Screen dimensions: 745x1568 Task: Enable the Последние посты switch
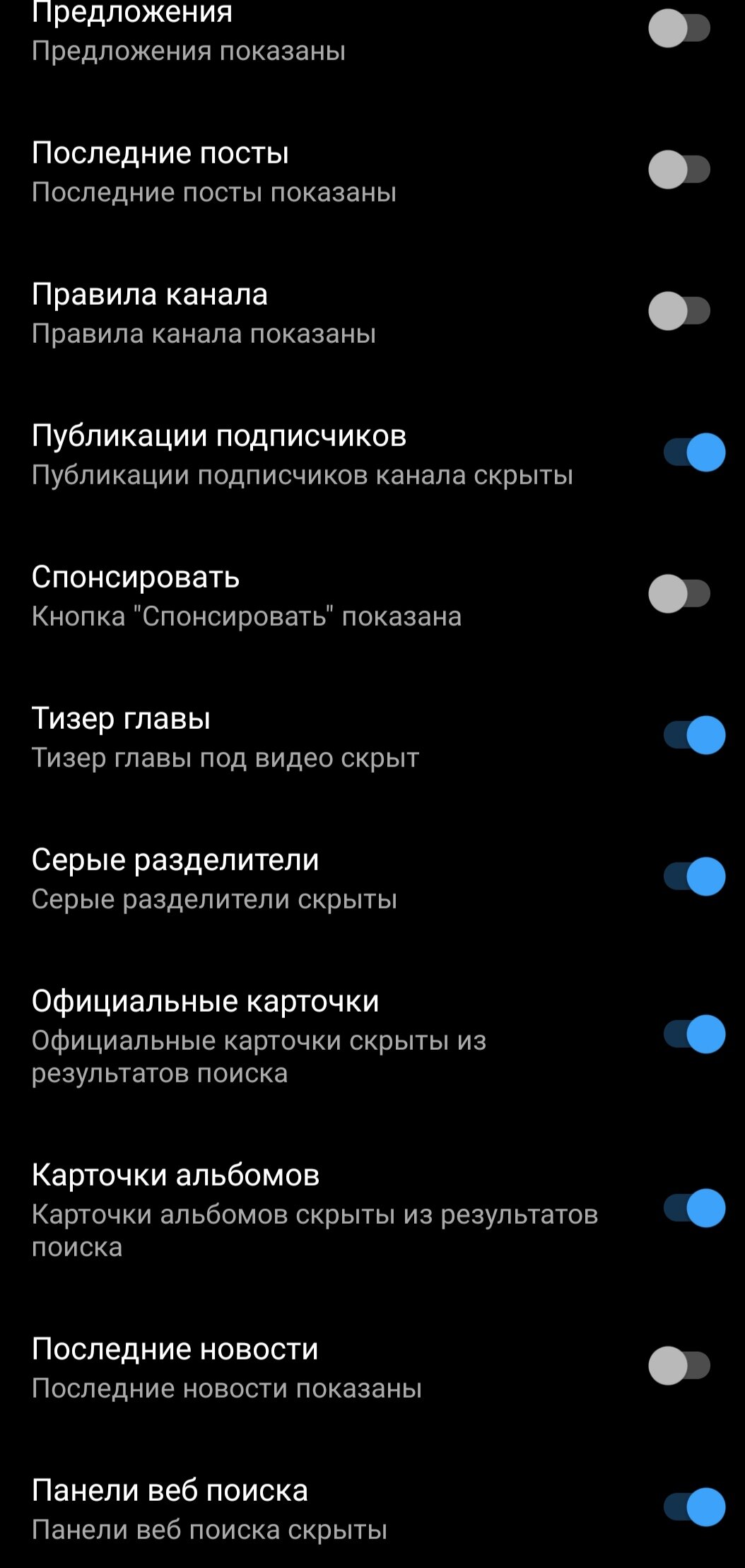click(679, 170)
